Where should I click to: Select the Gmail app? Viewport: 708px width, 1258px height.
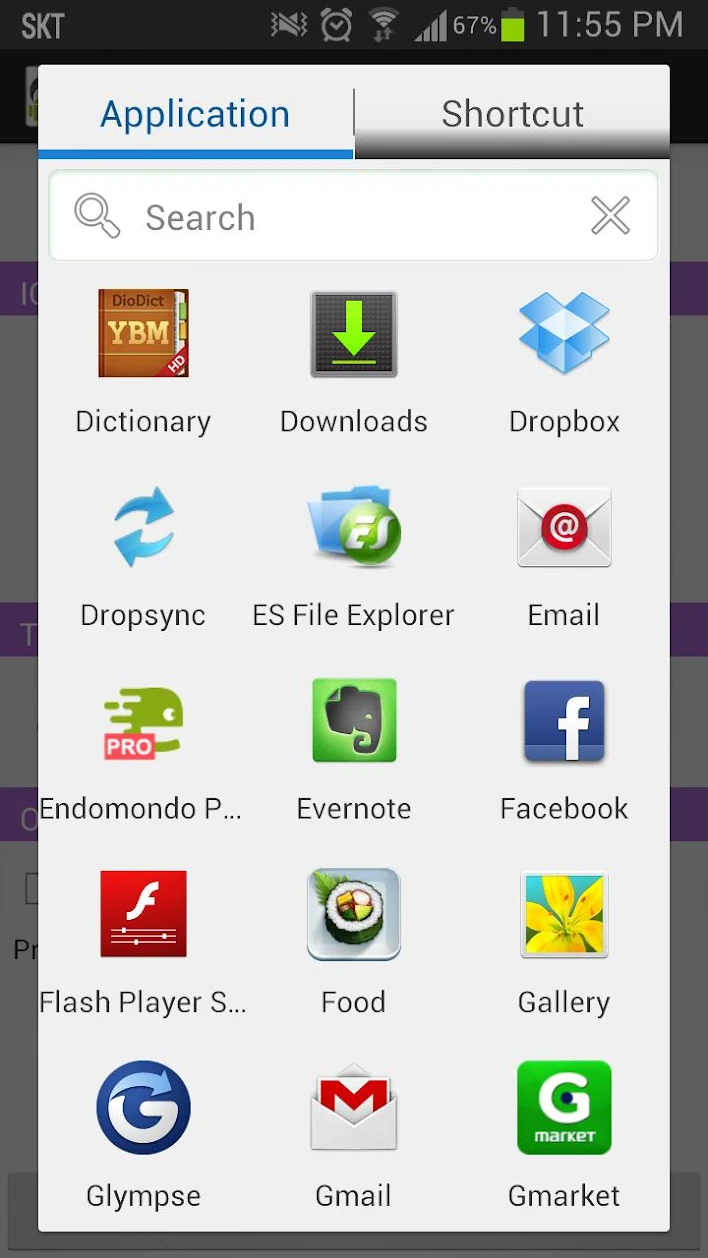[x=354, y=1134]
